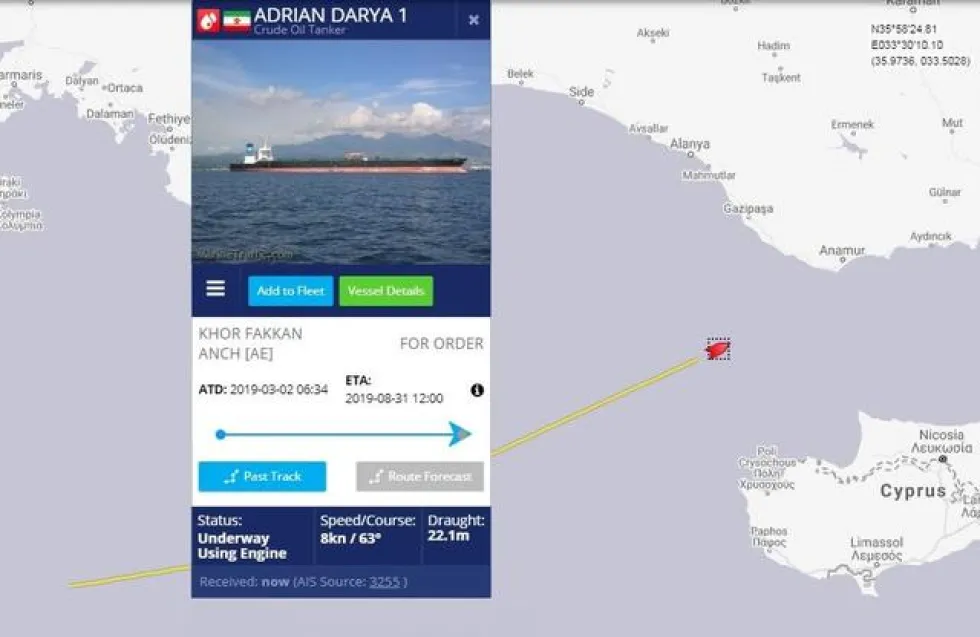Add Adrian Darya 1 to fleet
The width and height of the screenshot is (980, 637).
click(x=290, y=291)
